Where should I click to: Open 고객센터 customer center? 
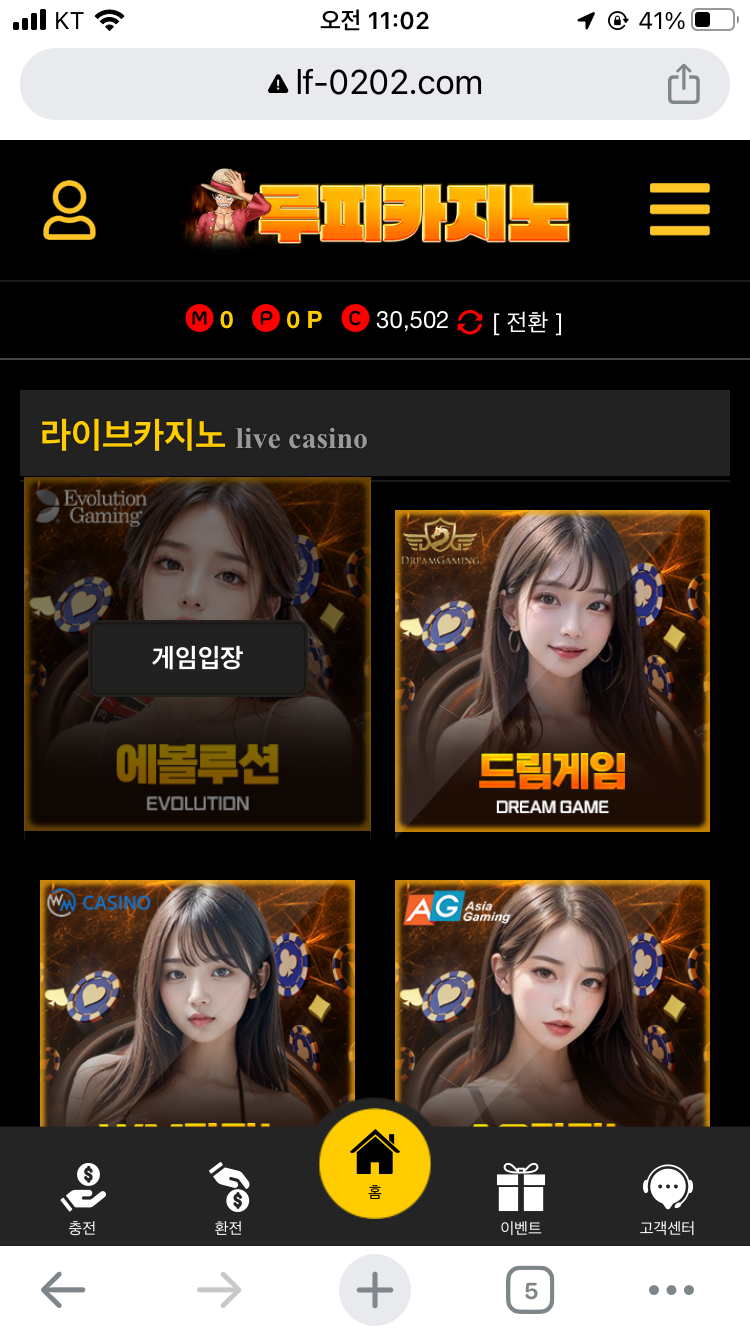(x=667, y=1198)
